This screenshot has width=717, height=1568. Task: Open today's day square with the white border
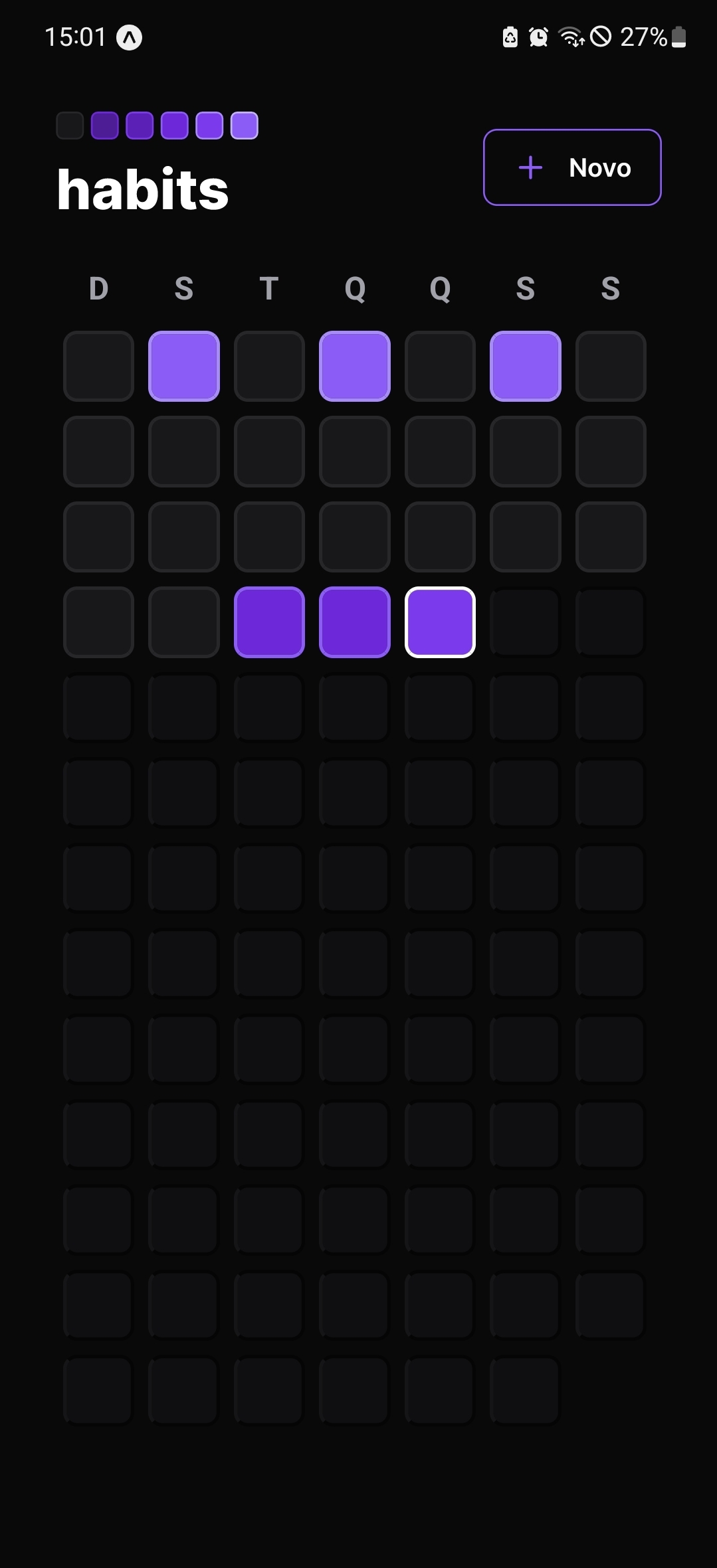440,622
